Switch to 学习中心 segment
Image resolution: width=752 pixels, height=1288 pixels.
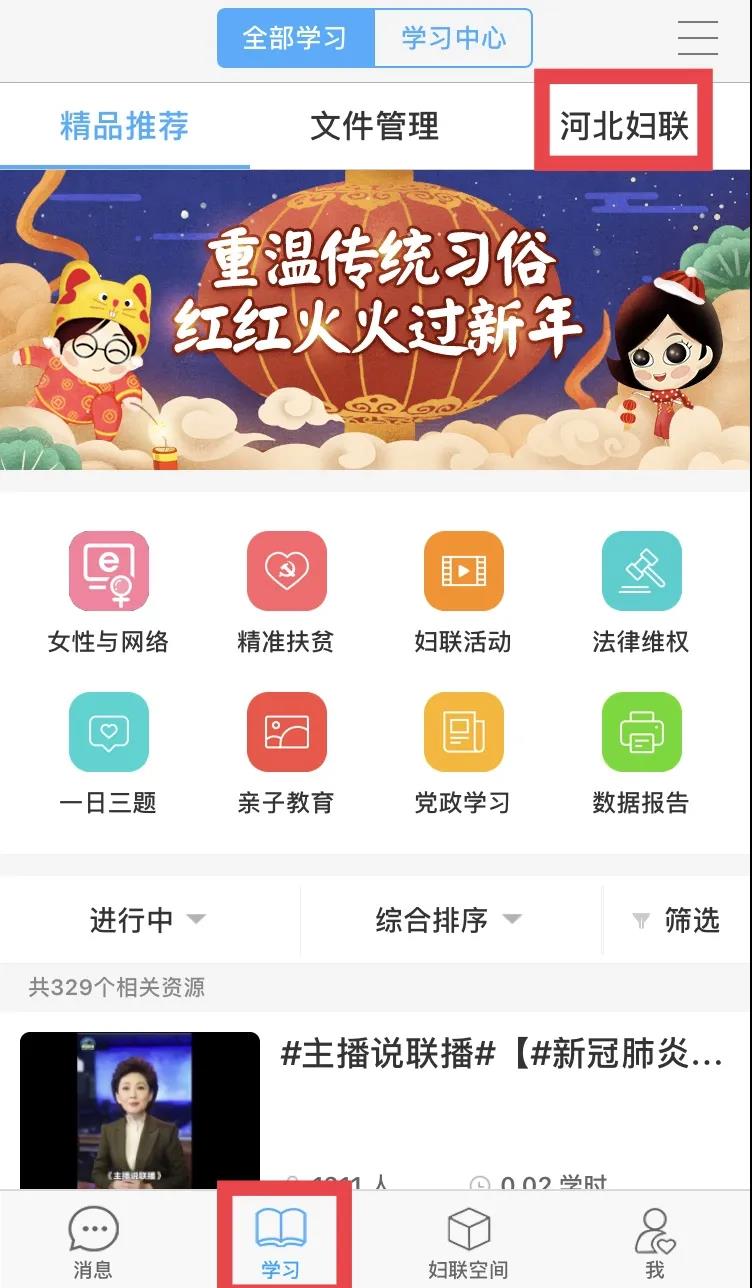pos(452,39)
